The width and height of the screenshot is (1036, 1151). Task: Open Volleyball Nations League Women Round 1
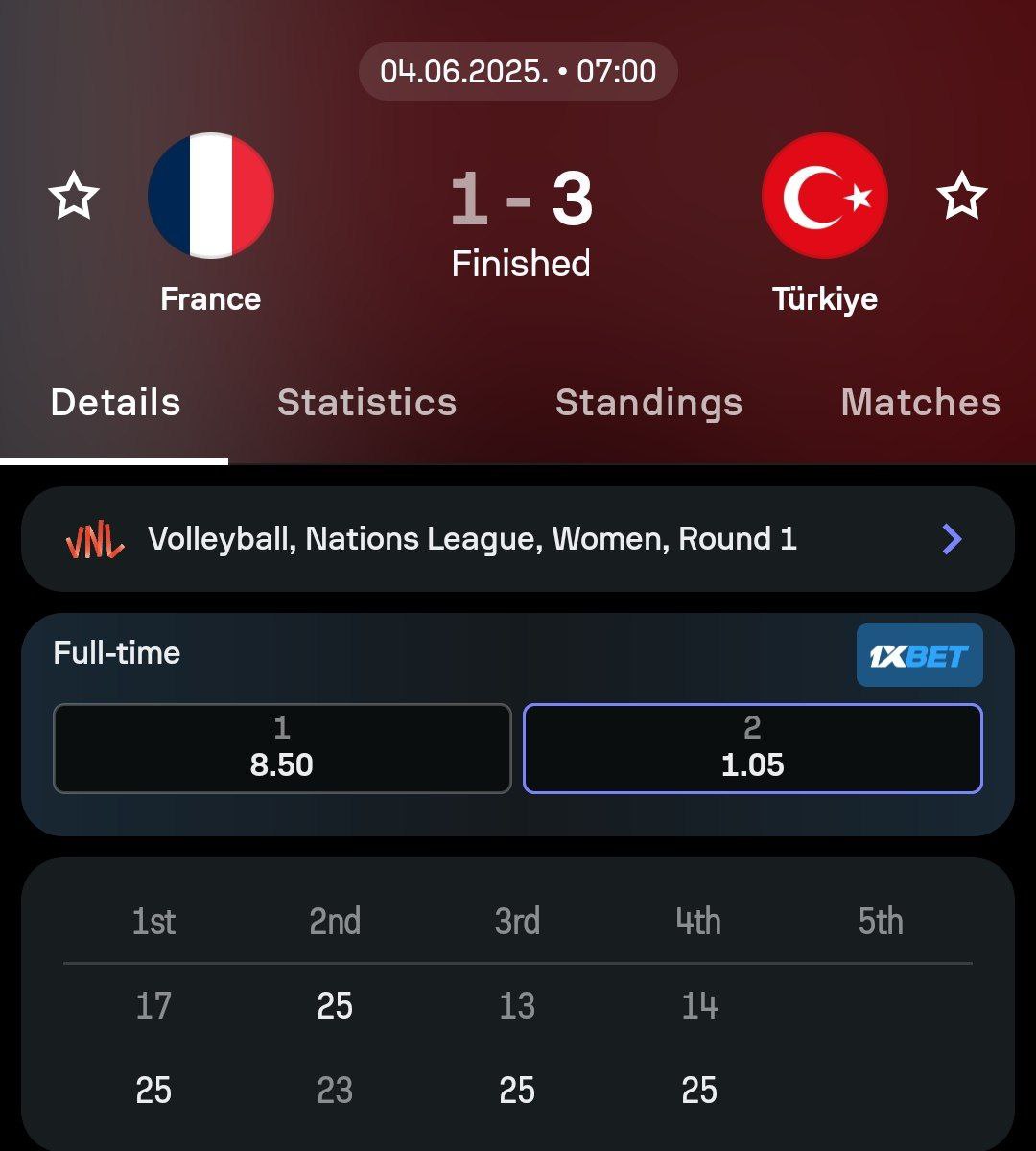click(x=518, y=539)
